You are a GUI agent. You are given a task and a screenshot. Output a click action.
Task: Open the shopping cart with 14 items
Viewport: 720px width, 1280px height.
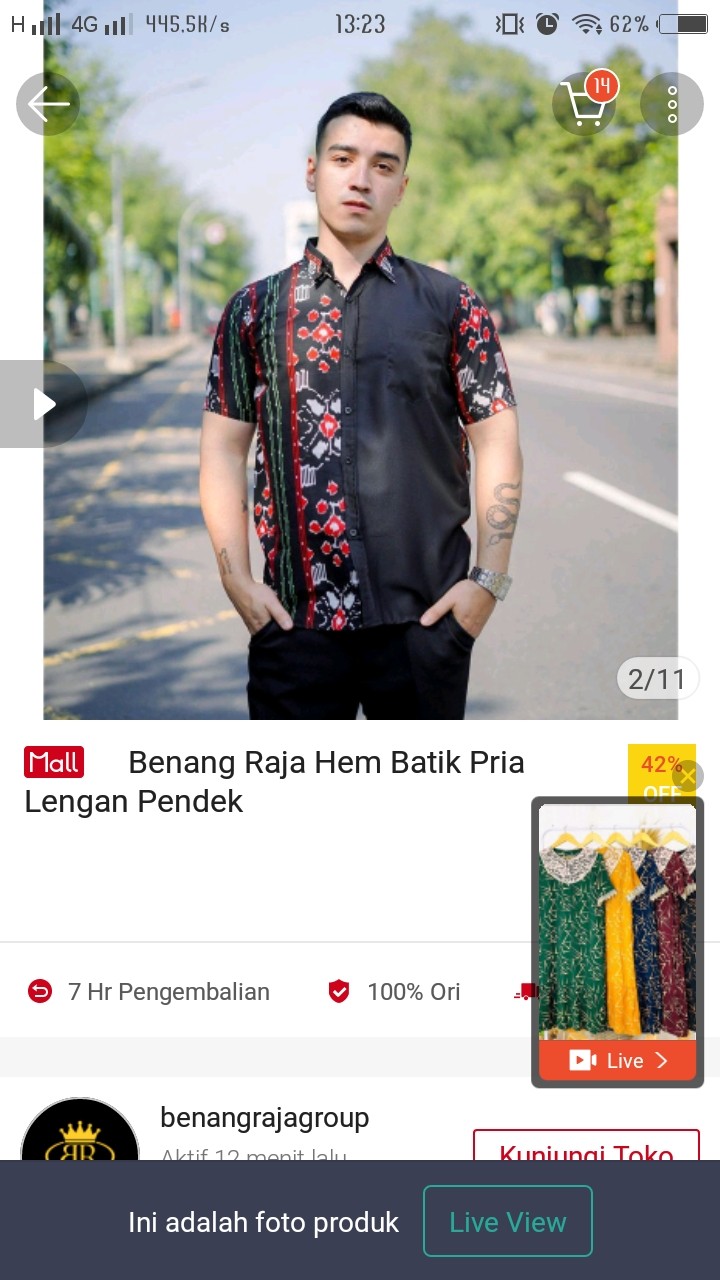coord(584,105)
